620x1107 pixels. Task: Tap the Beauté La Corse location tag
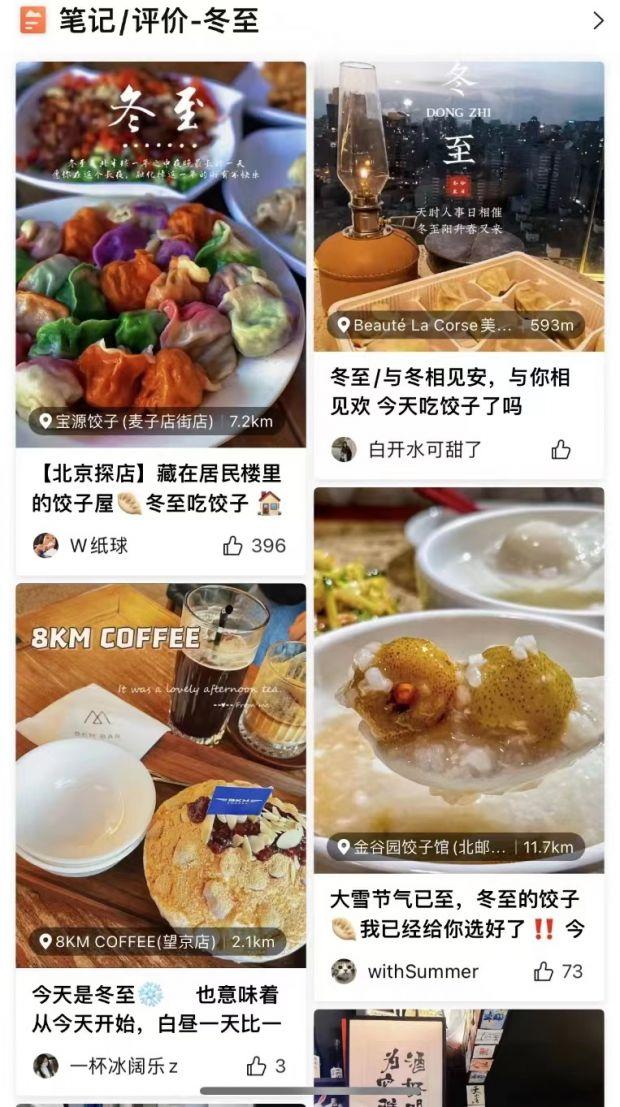tap(455, 325)
